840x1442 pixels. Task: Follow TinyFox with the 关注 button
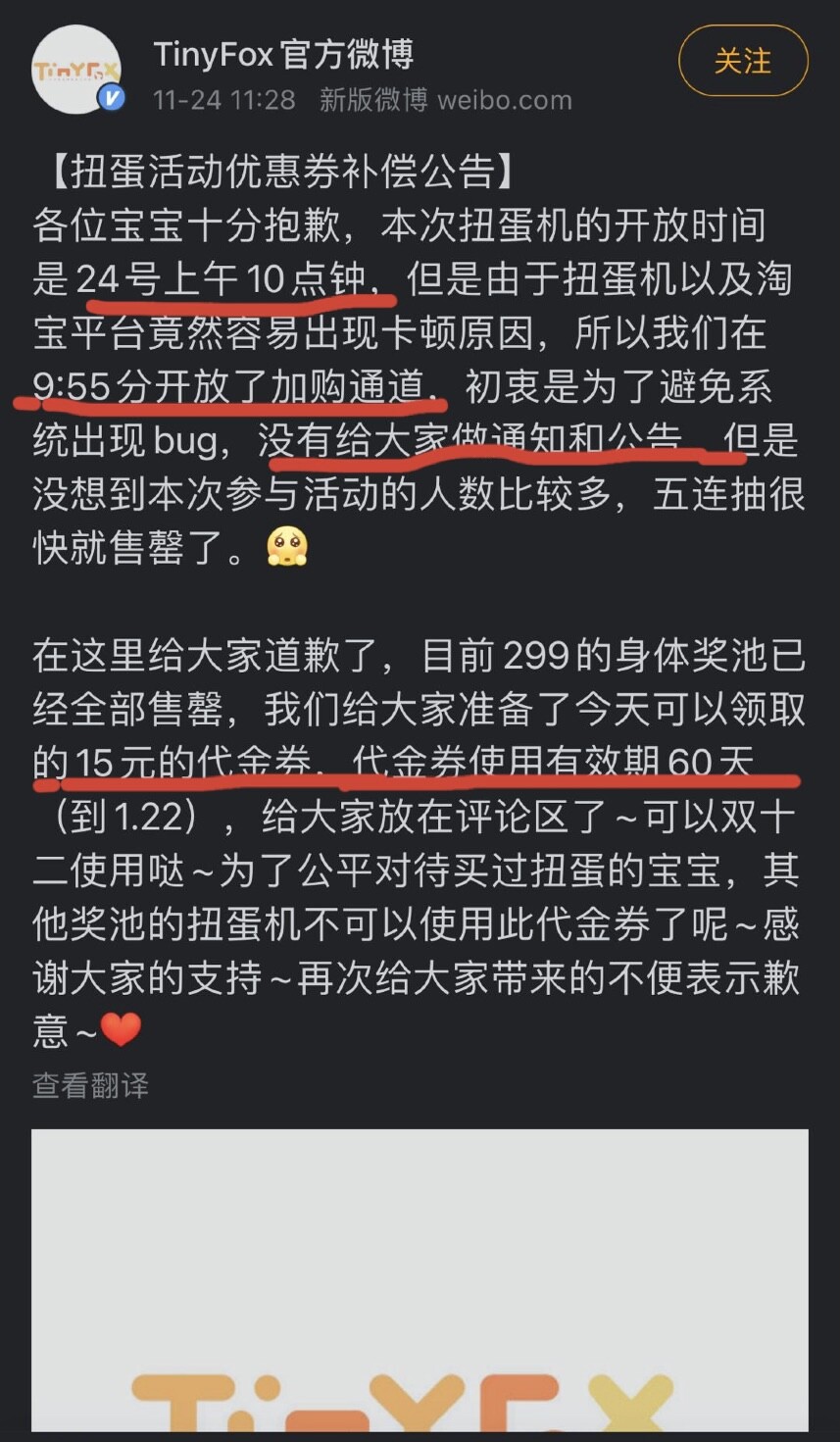(x=743, y=61)
